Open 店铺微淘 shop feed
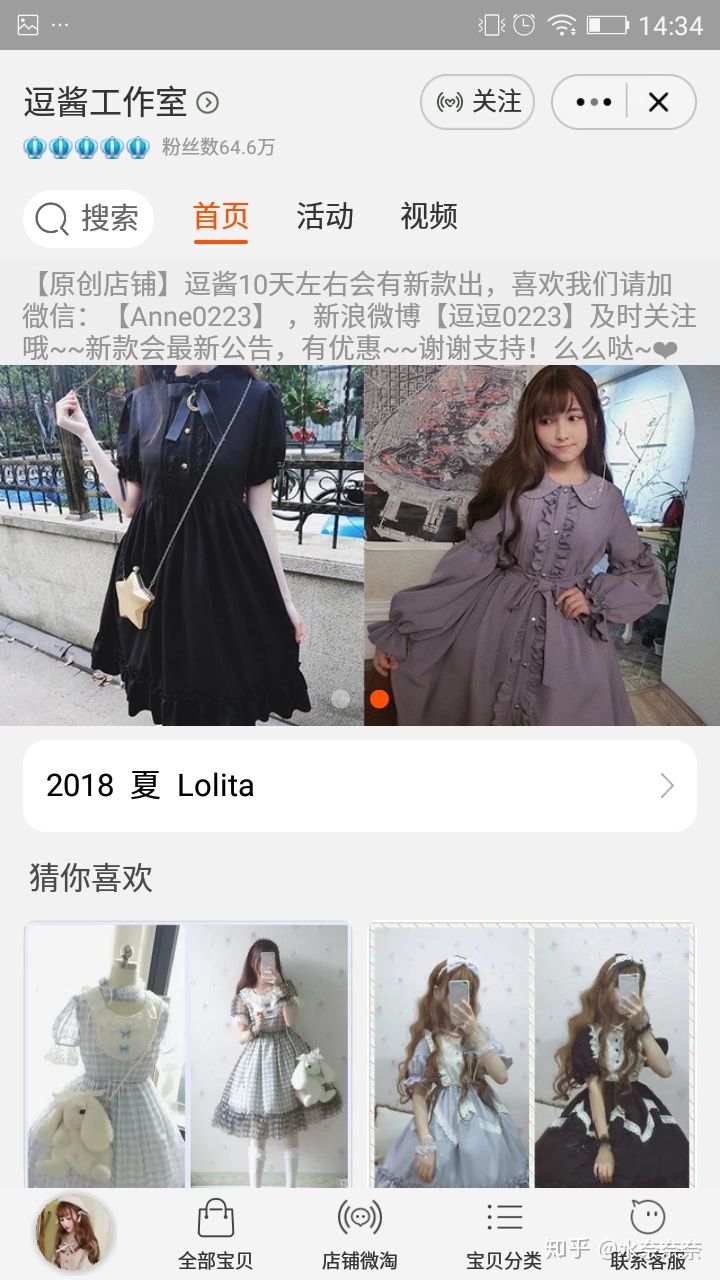This screenshot has width=720, height=1280. pyautogui.click(x=359, y=1234)
